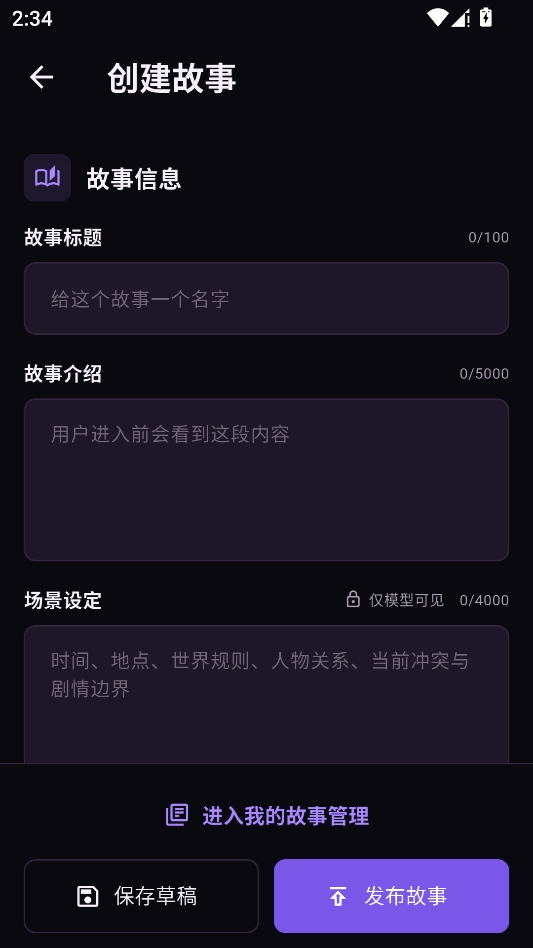Focus the 故事介绍 text area
This screenshot has width=533, height=948.
tap(266, 479)
